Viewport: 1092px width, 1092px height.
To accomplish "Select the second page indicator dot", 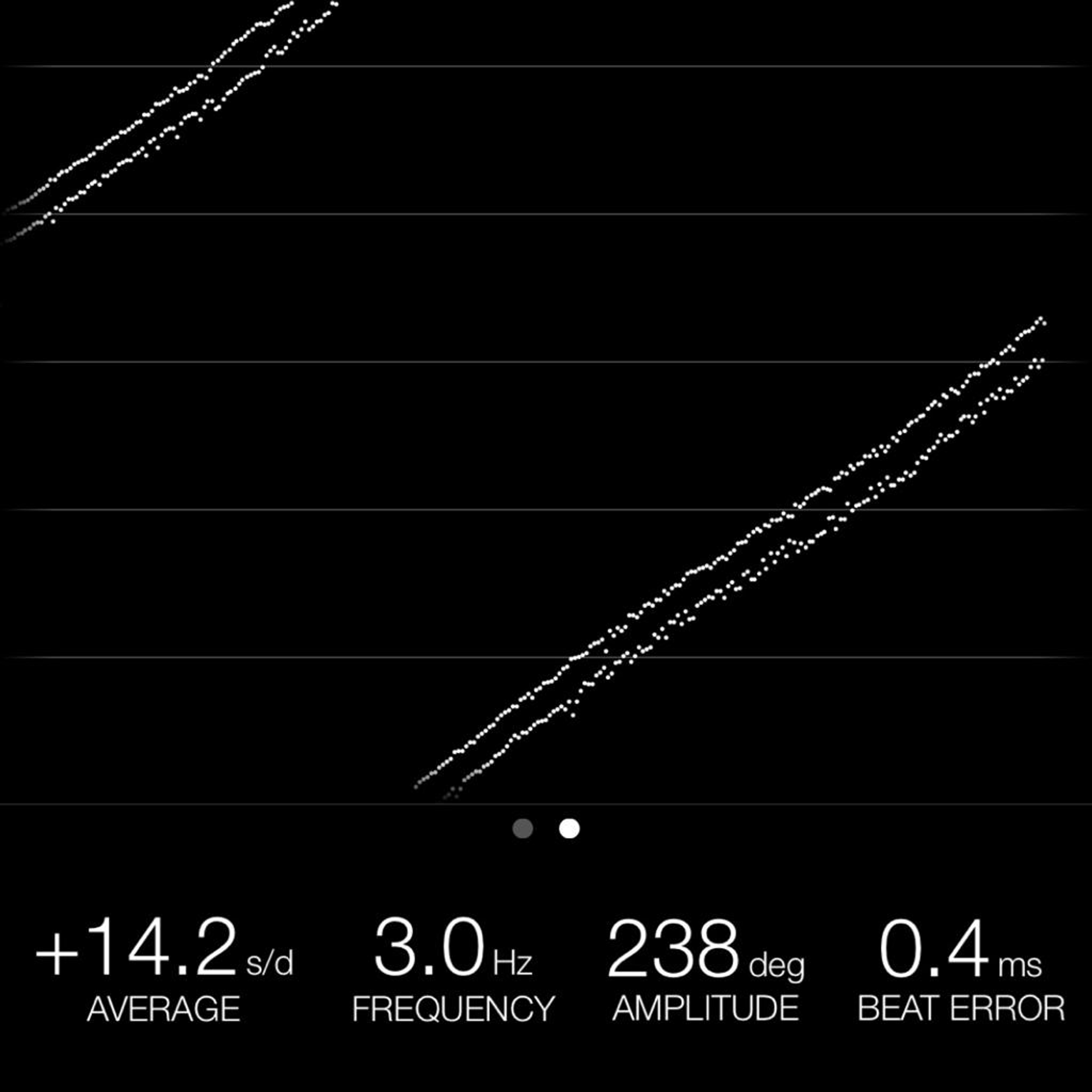I will pyautogui.click(x=569, y=829).
